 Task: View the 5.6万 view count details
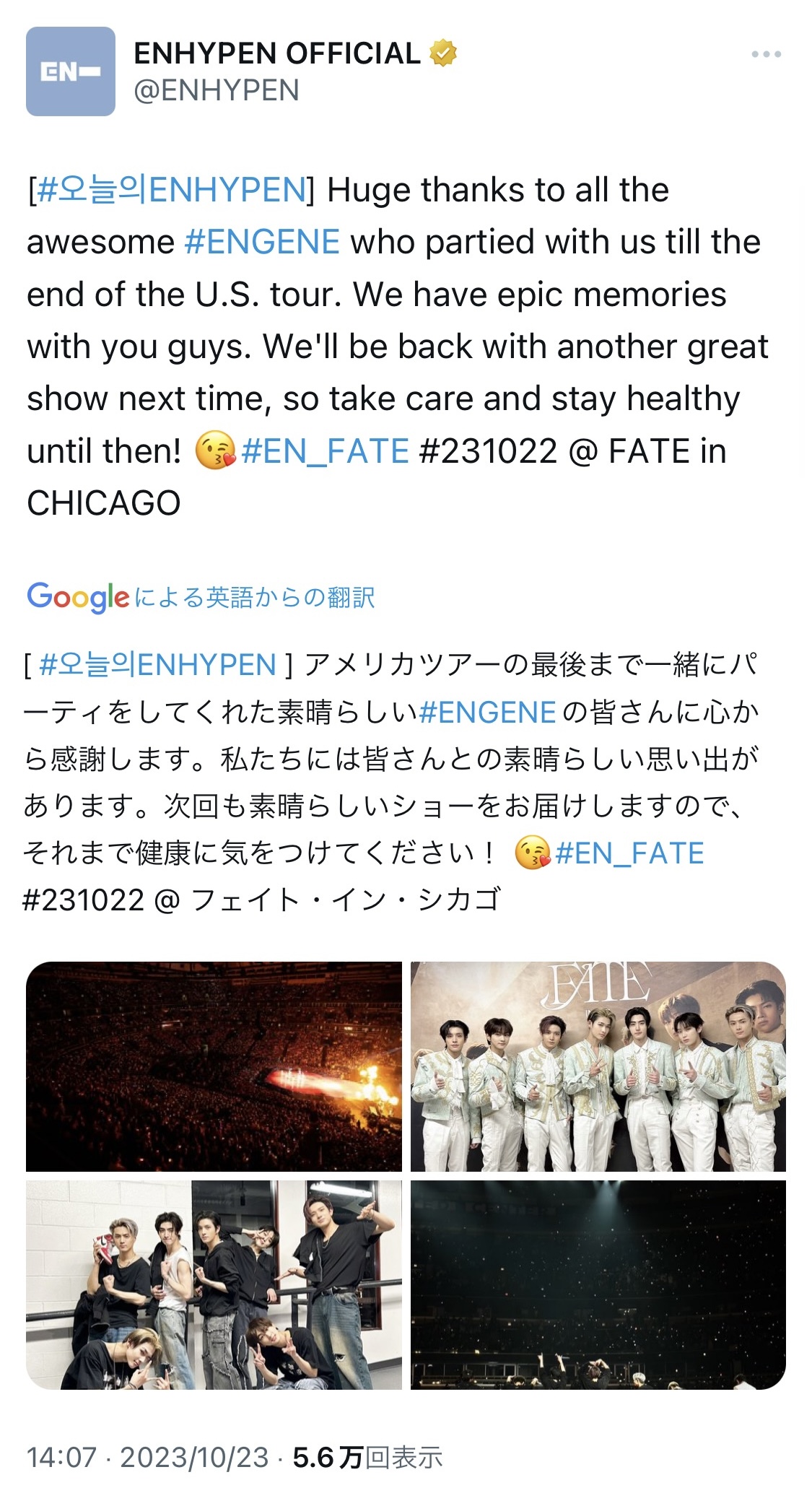(x=367, y=1458)
